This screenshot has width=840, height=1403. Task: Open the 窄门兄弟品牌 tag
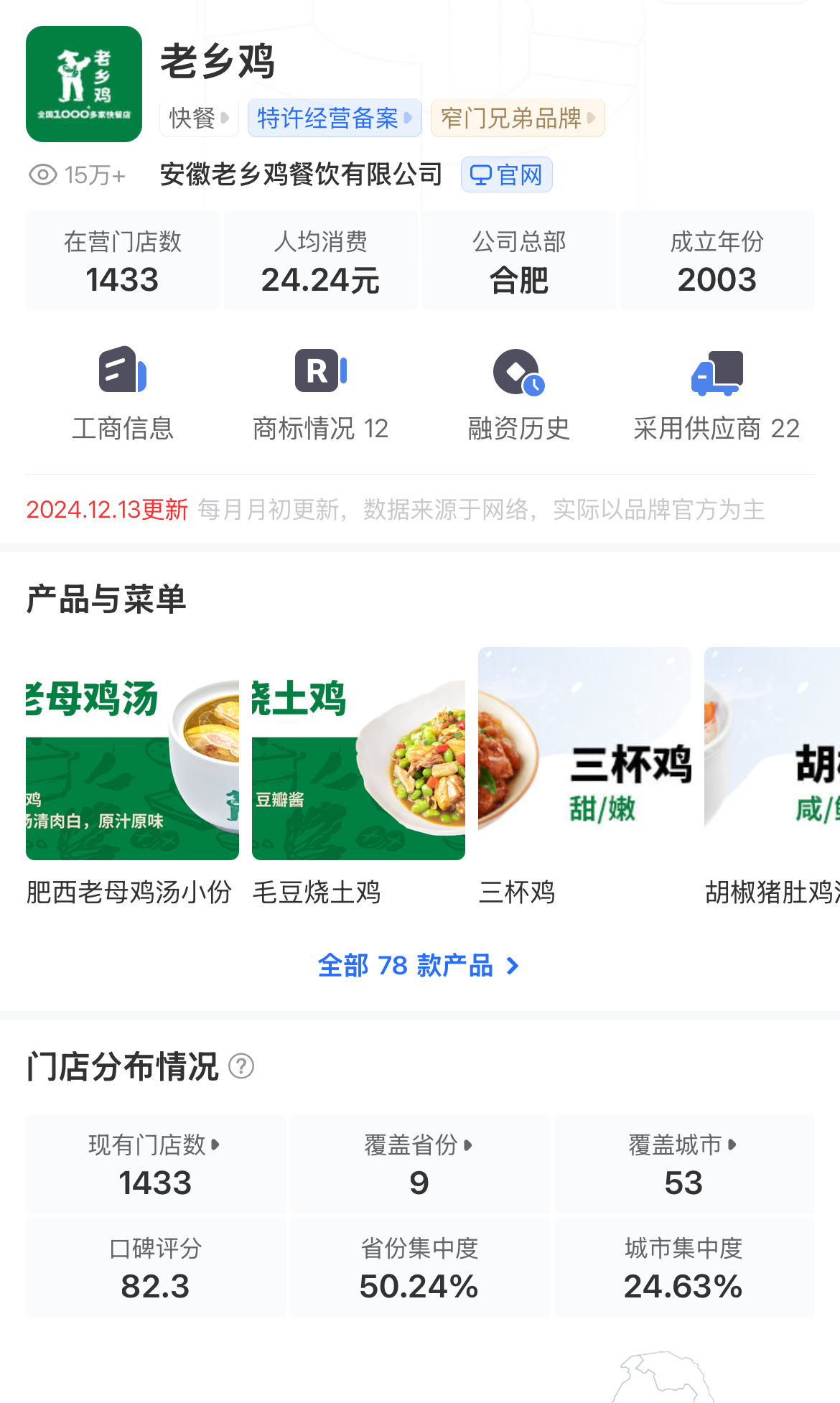pos(517,118)
